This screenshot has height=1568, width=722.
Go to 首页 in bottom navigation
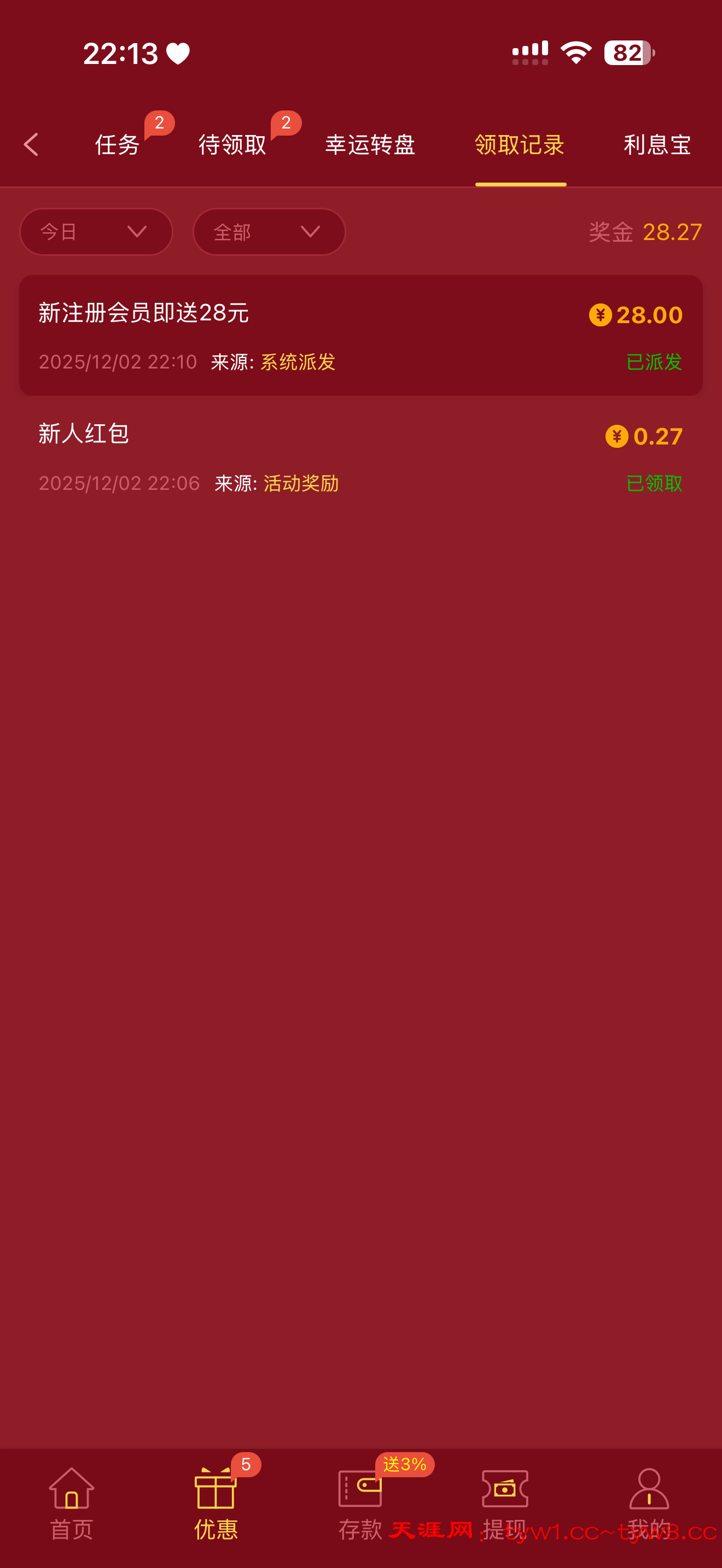[x=72, y=1503]
